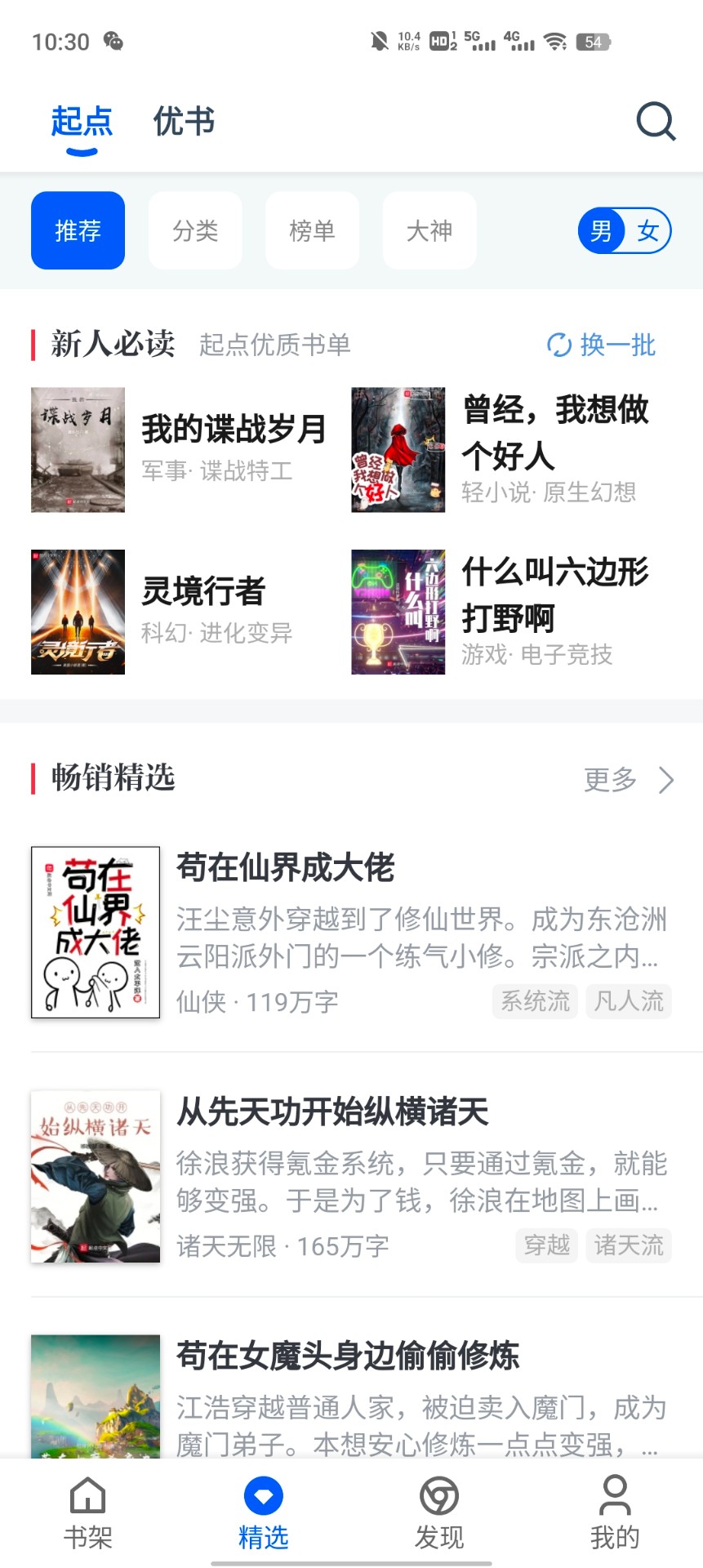703x1568 pixels.
Task: Keep 男 selected on the gender switch
Action: [x=602, y=230]
